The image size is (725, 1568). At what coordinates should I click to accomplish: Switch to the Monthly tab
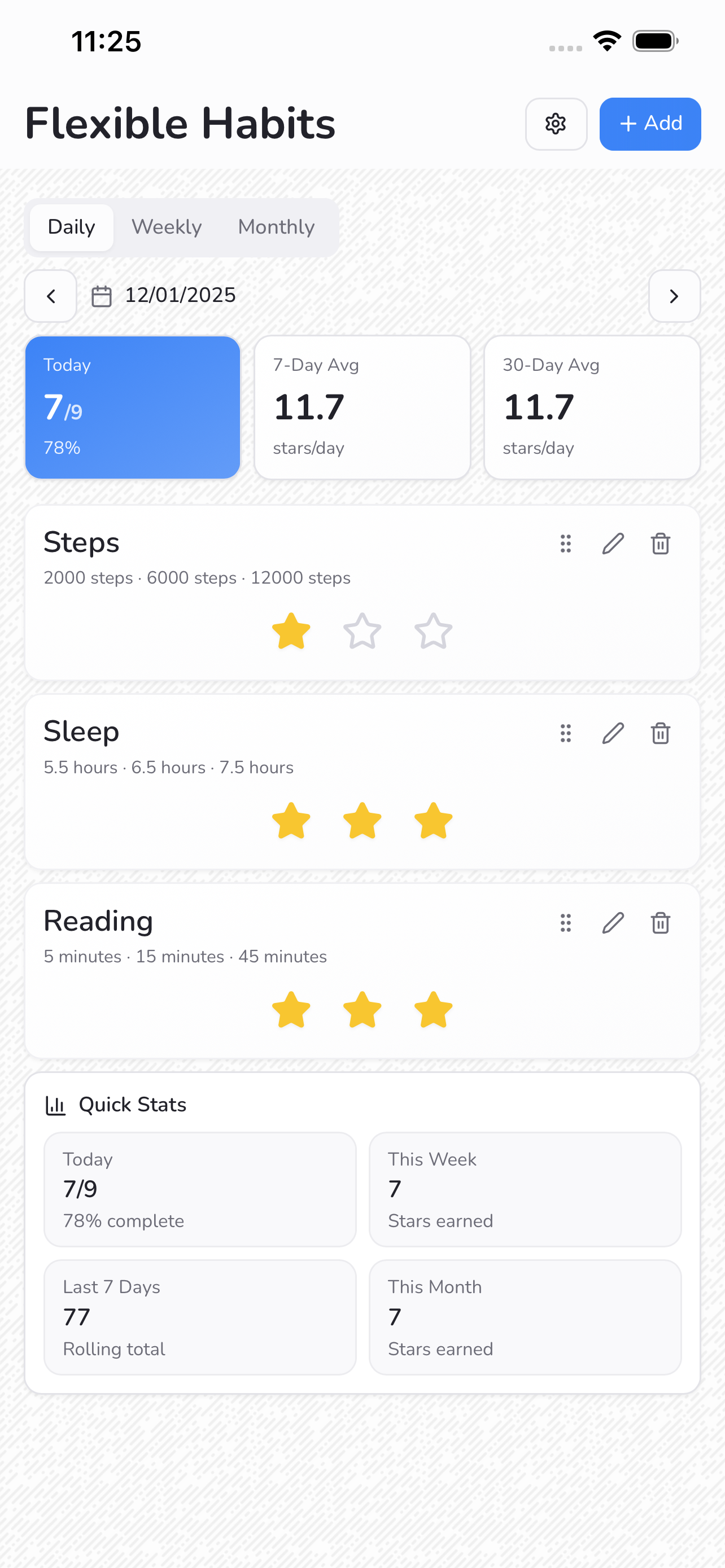coord(276,227)
